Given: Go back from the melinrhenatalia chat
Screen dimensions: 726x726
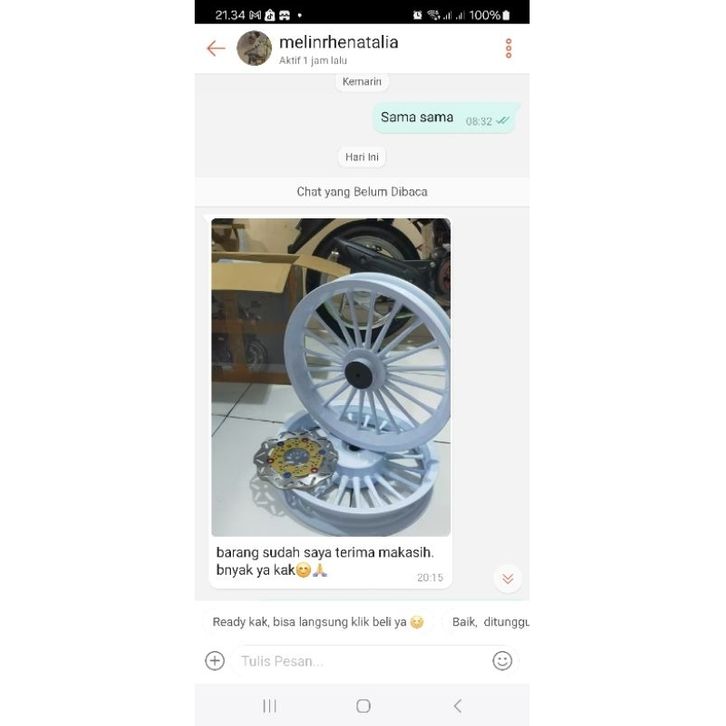Looking at the screenshot, I should click(215, 48).
